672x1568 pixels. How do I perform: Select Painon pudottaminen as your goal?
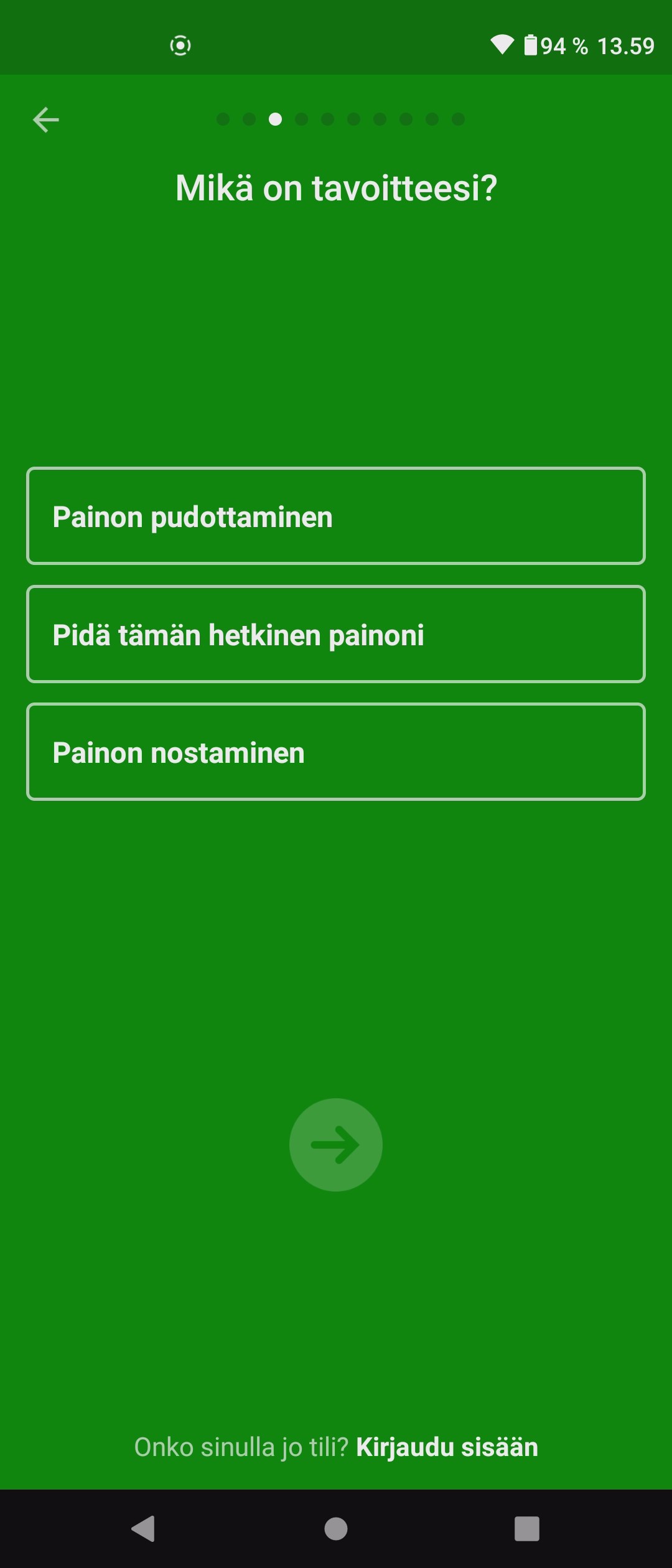tap(336, 516)
